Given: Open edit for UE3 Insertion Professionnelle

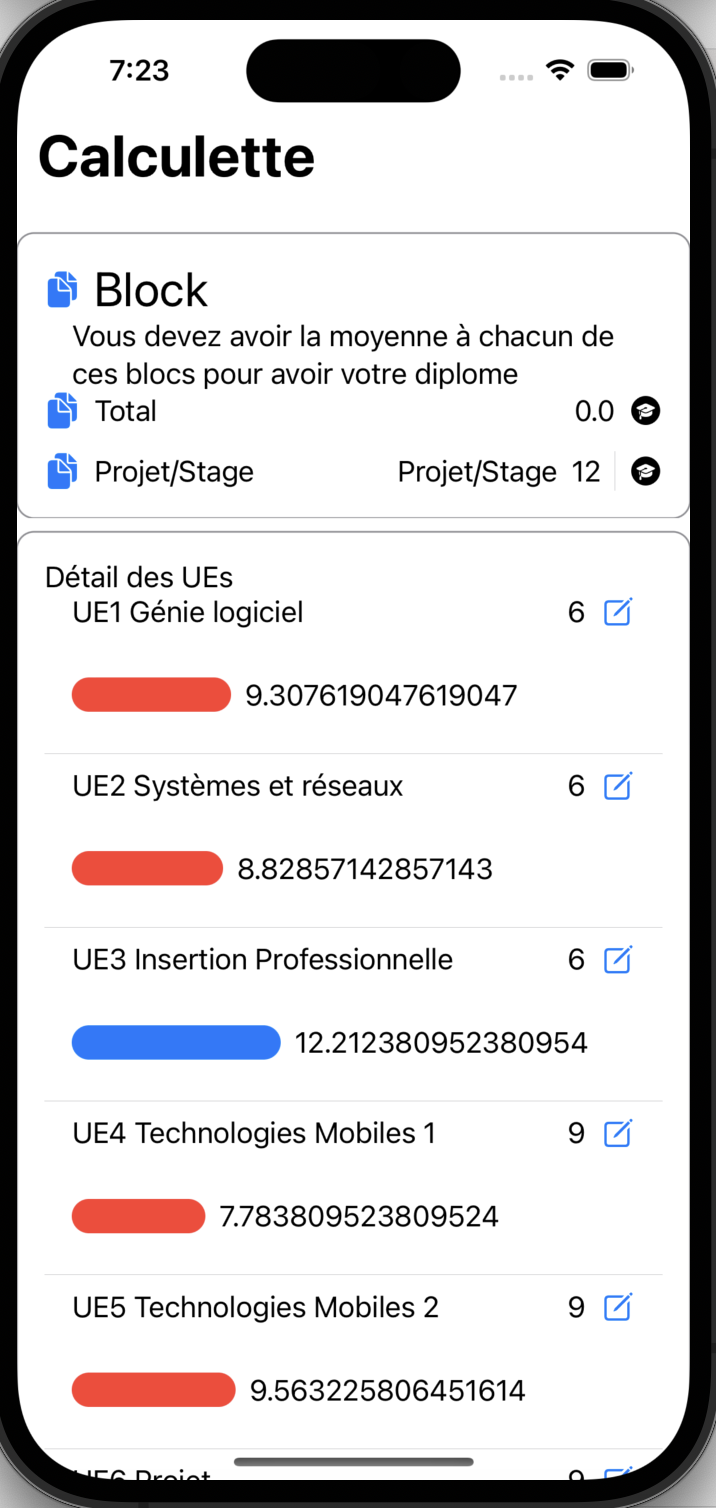Looking at the screenshot, I should pyautogui.click(x=618, y=959).
